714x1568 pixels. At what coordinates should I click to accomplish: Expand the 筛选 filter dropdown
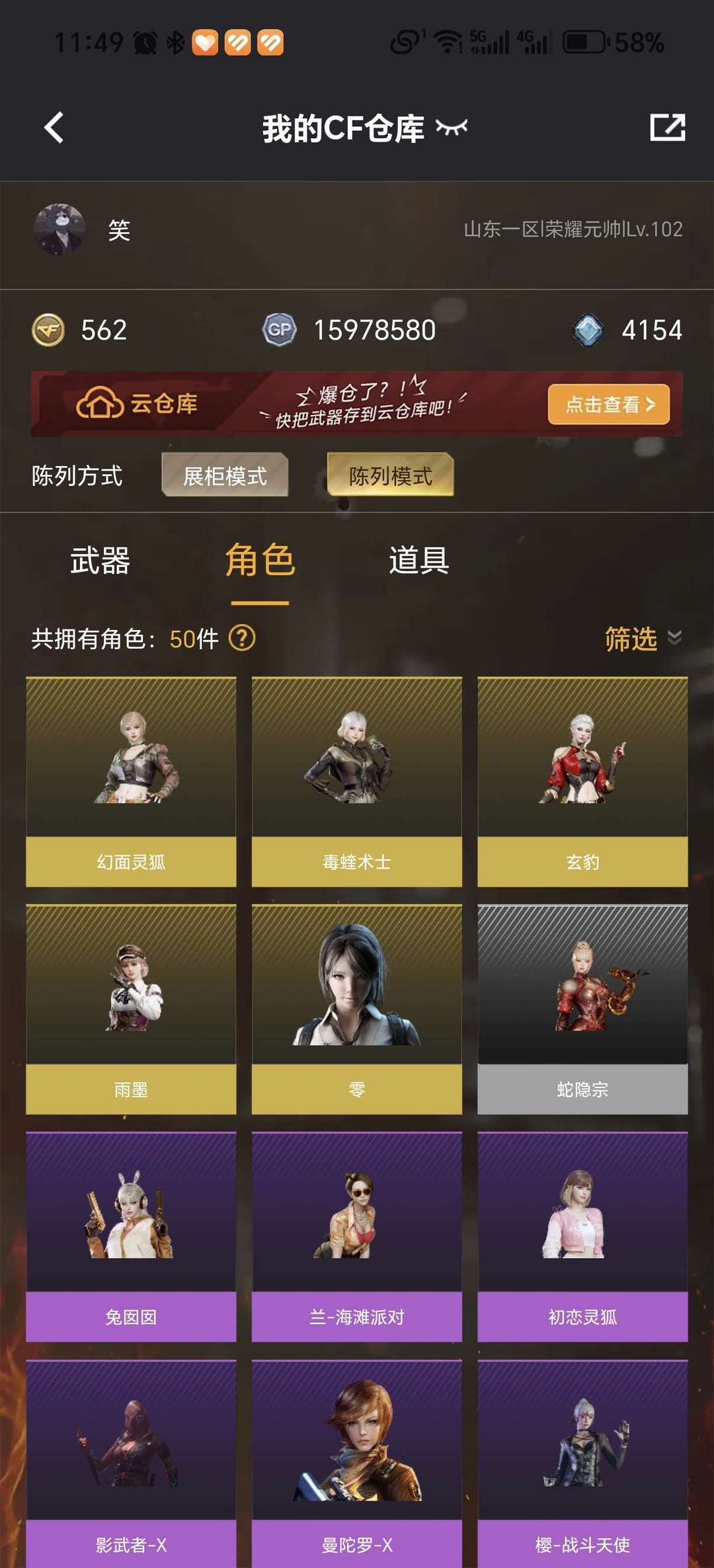pyautogui.click(x=643, y=639)
